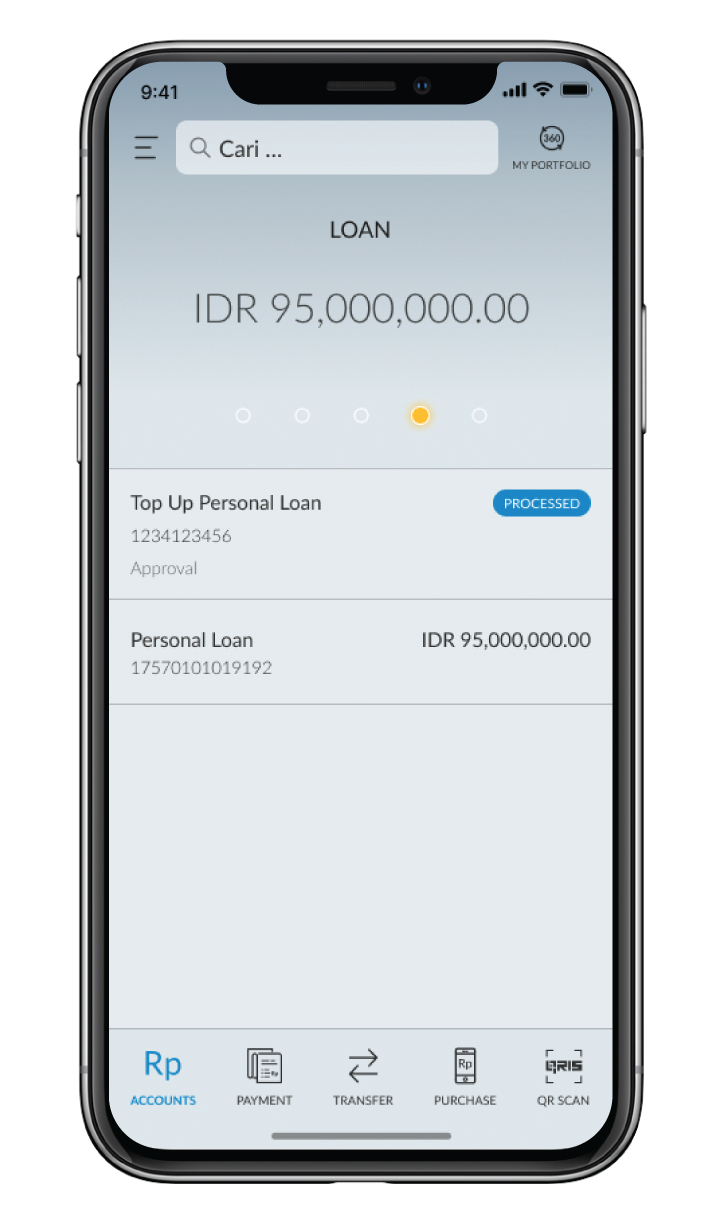The width and height of the screenshot is (721, 1224).
Task: Open Personal Loan account 17570101019192
Action: (x=360, y=652)
